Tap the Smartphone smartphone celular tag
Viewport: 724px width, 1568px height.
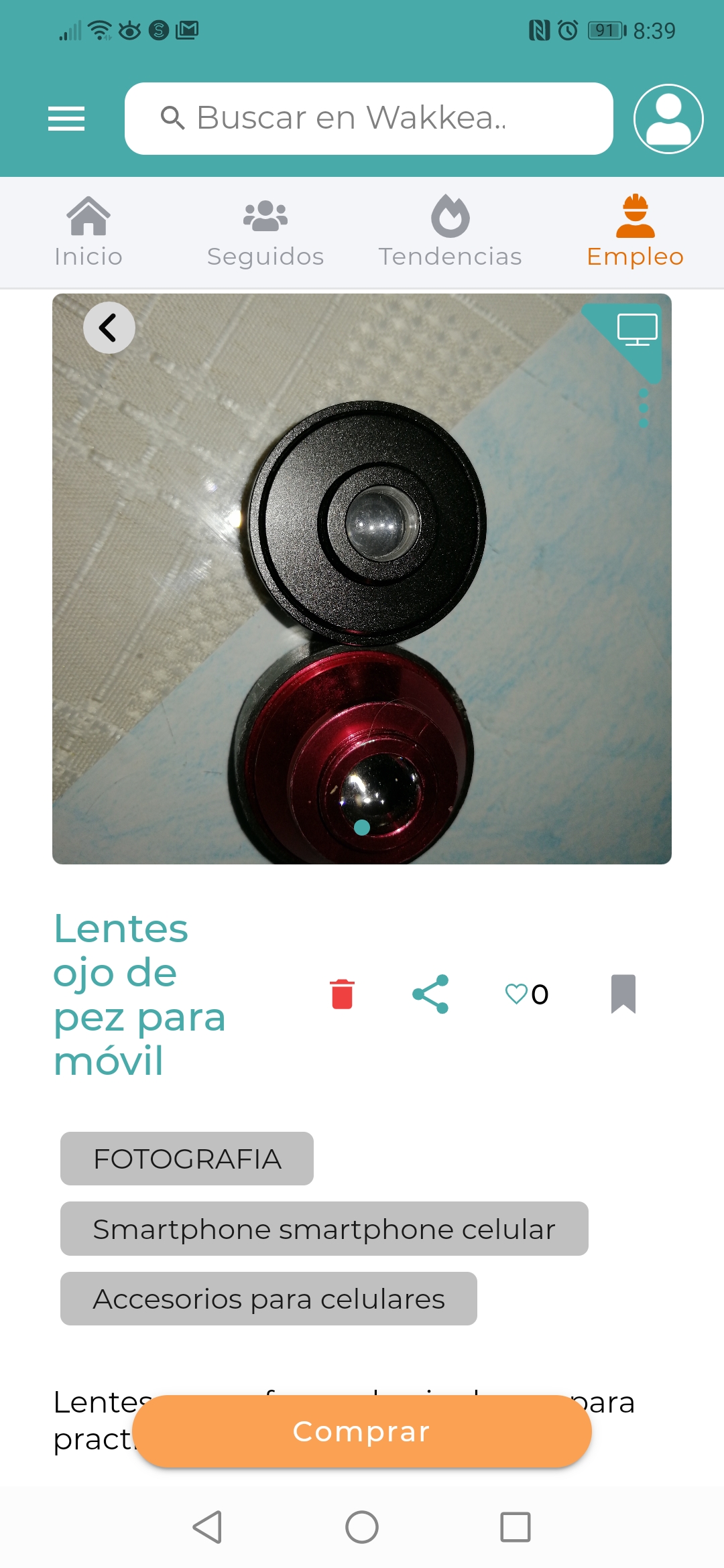(x=324, y=1228)
